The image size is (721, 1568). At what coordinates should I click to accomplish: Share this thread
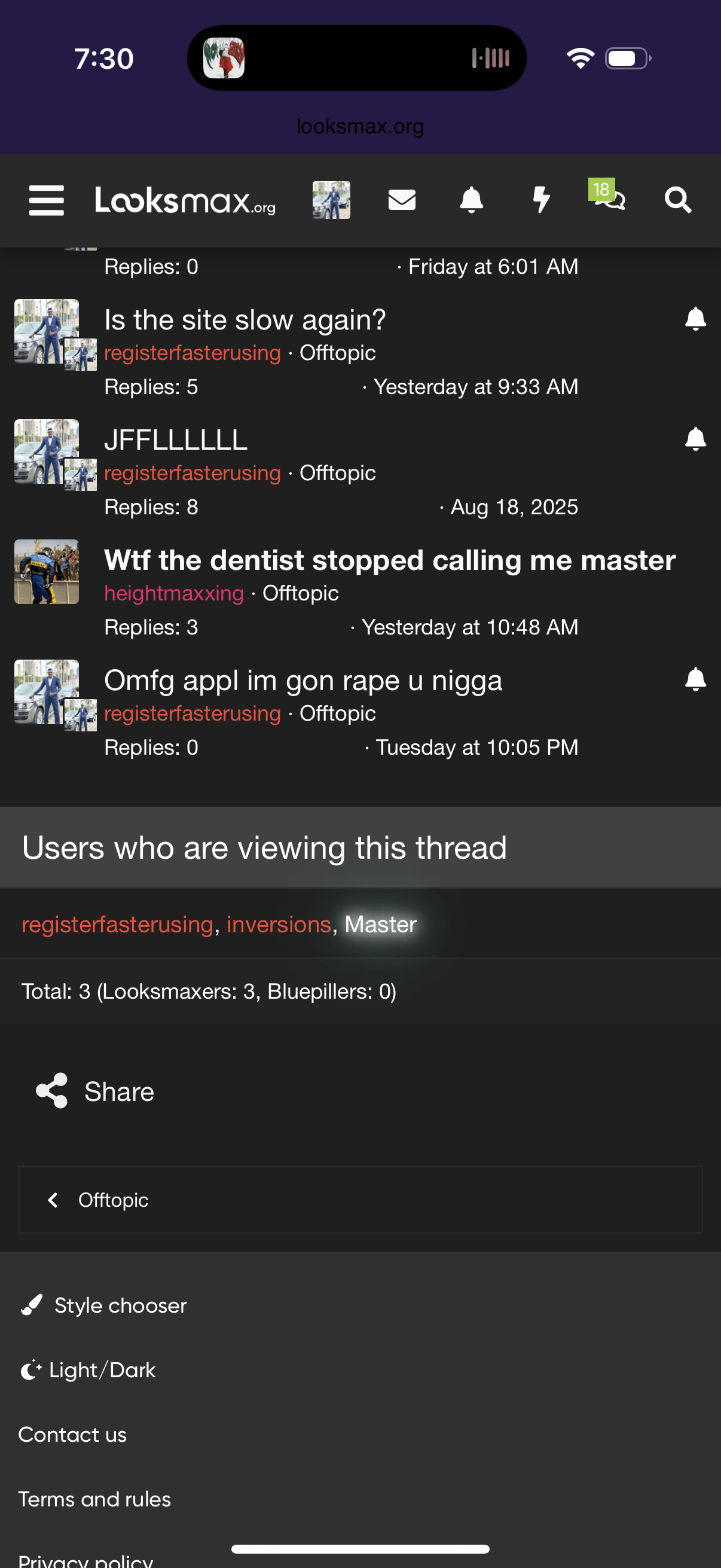(96, 1091)
